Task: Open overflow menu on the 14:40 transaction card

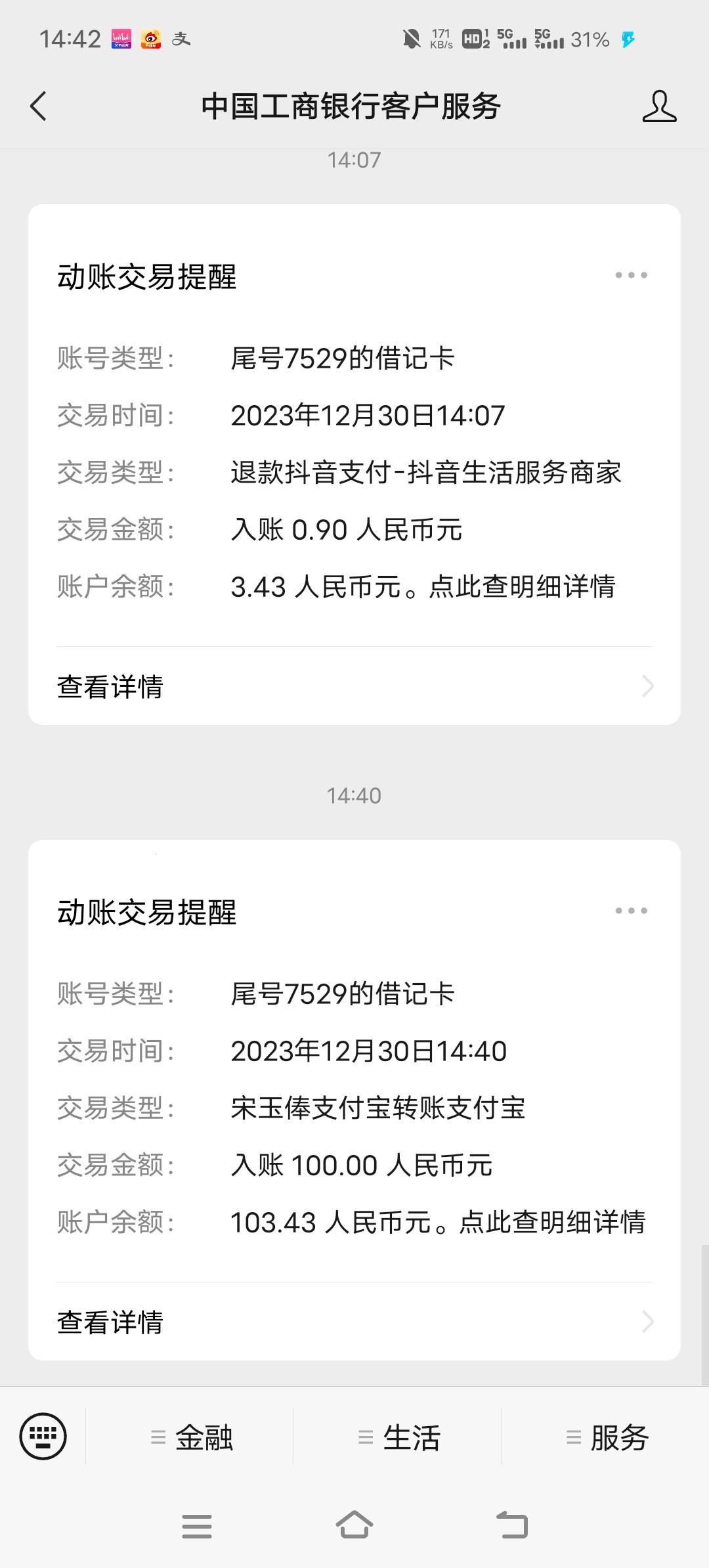Action: tap(631, 911)
